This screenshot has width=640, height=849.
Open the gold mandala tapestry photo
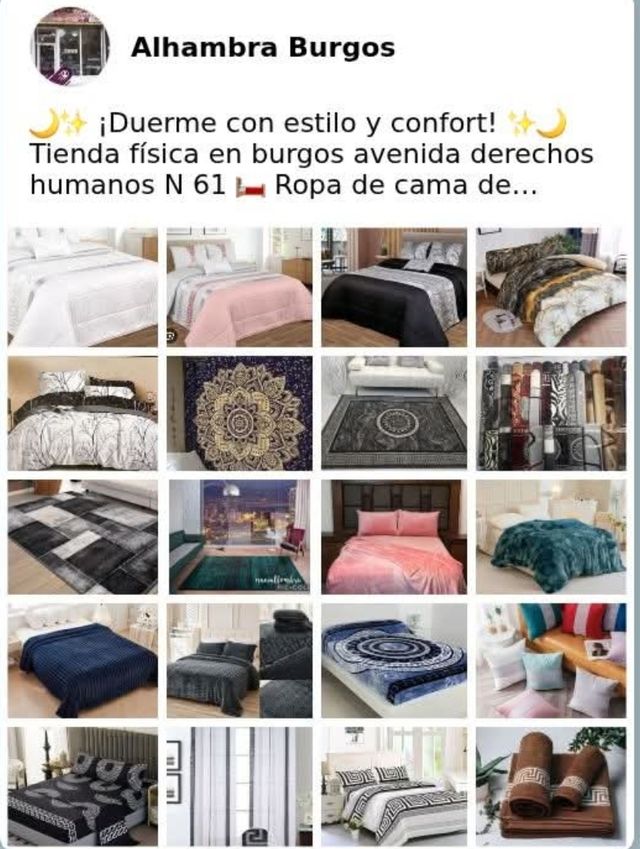(239, 413)
